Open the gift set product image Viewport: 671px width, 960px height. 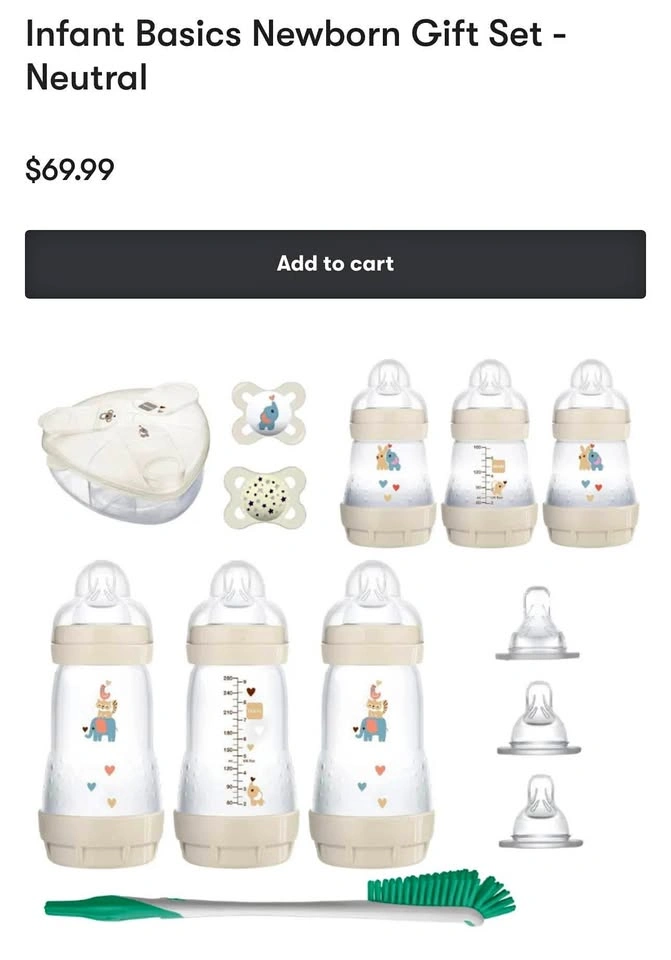[335, 640]
